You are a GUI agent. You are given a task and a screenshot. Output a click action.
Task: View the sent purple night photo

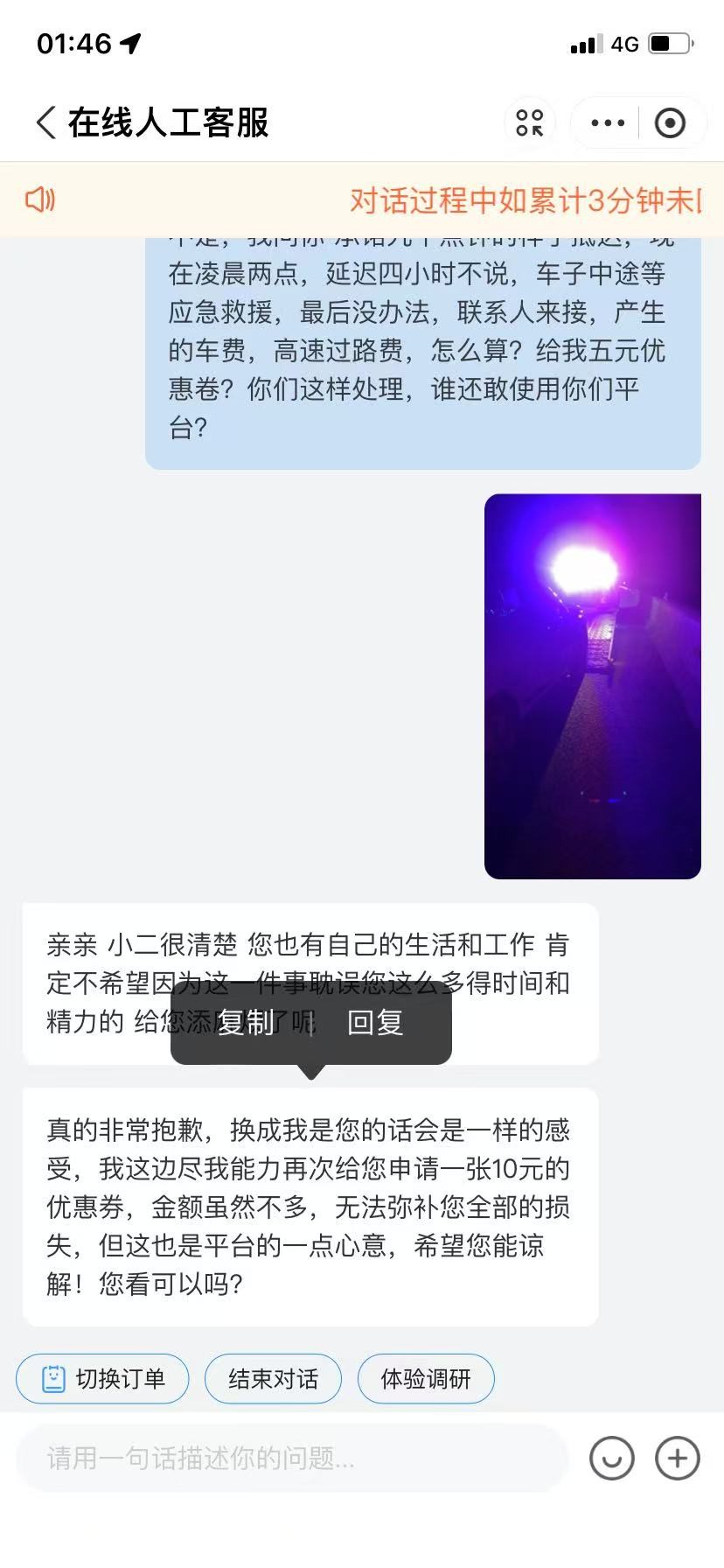(592, 686)
